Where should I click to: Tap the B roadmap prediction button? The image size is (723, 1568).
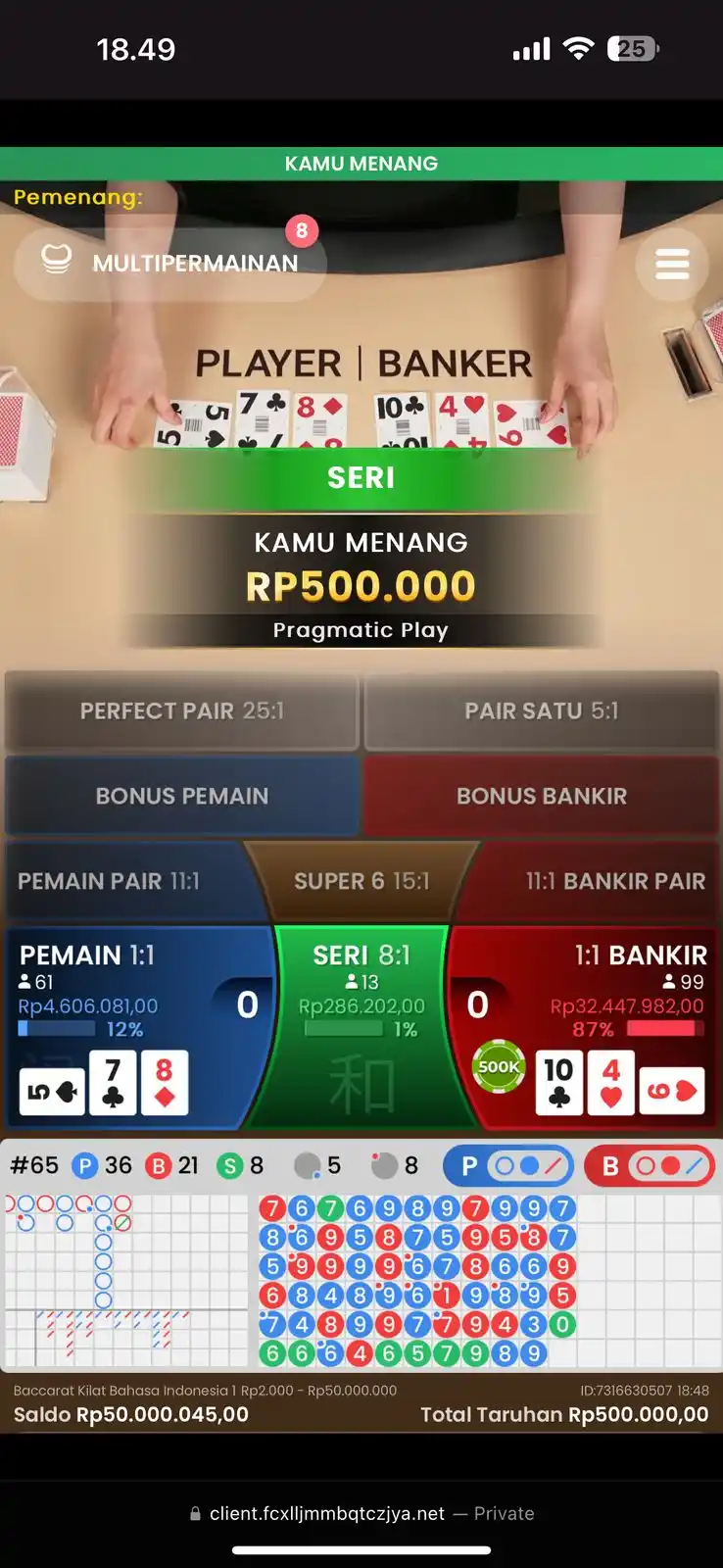650,1166
